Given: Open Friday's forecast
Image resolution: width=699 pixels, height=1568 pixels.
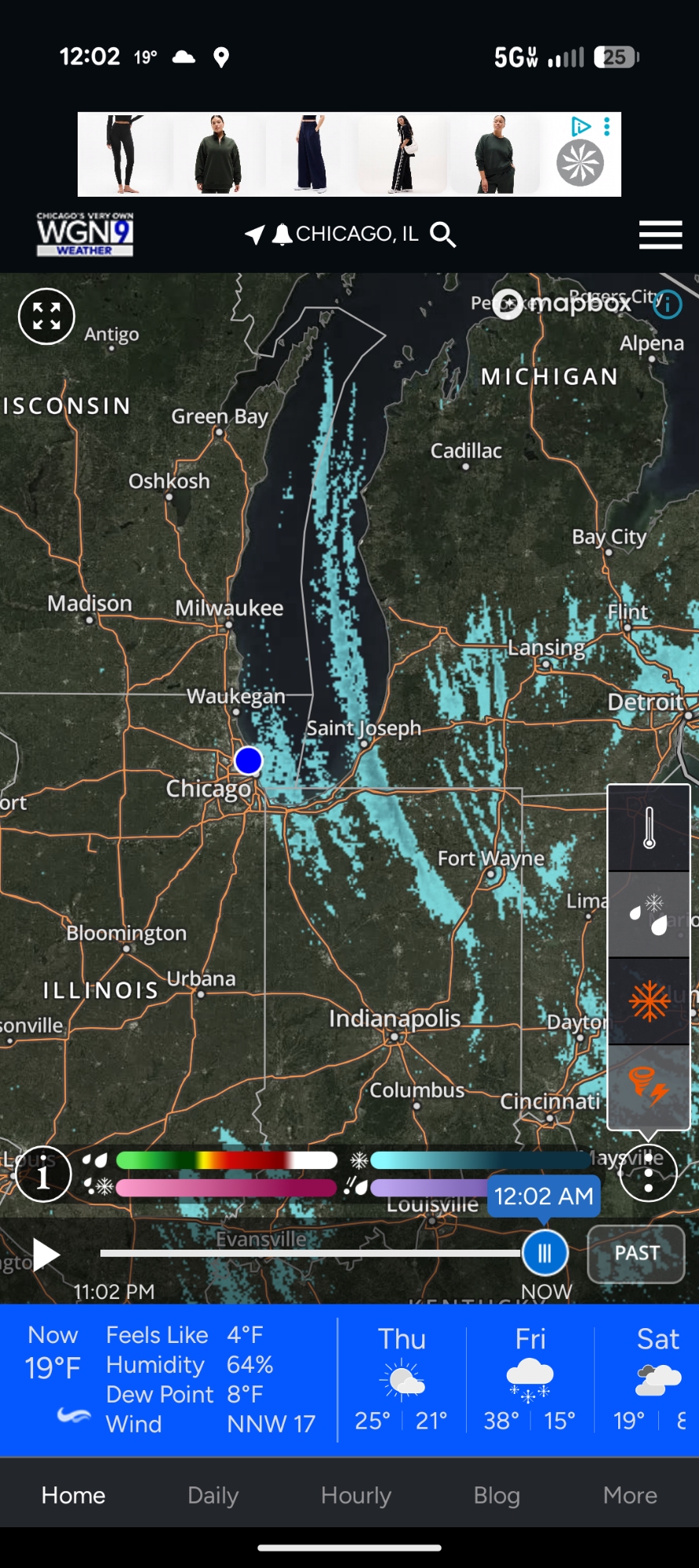Looking at the screenshot, I should coord(530,1381).
